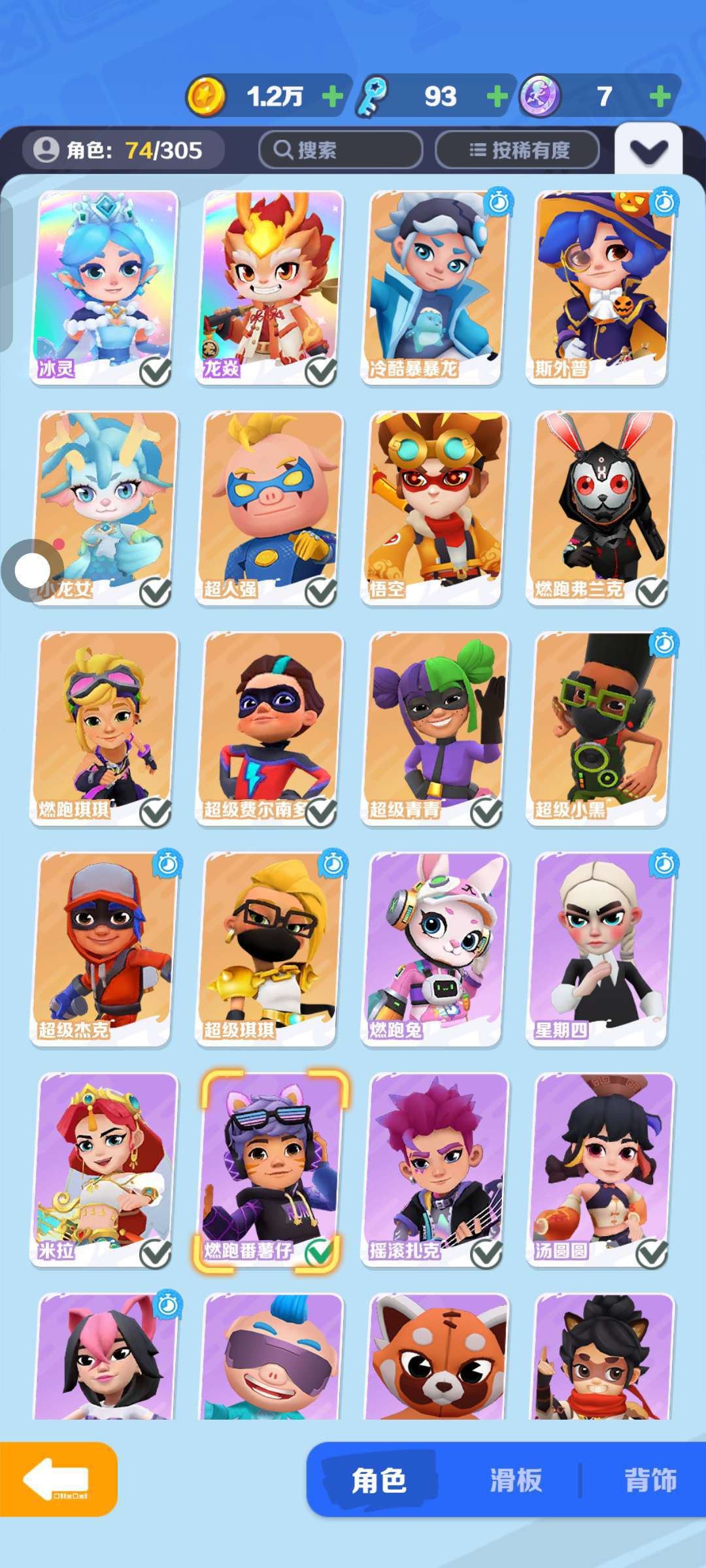Choose the 超人强 character
706x1568 pixels.
tap(270, 508)
